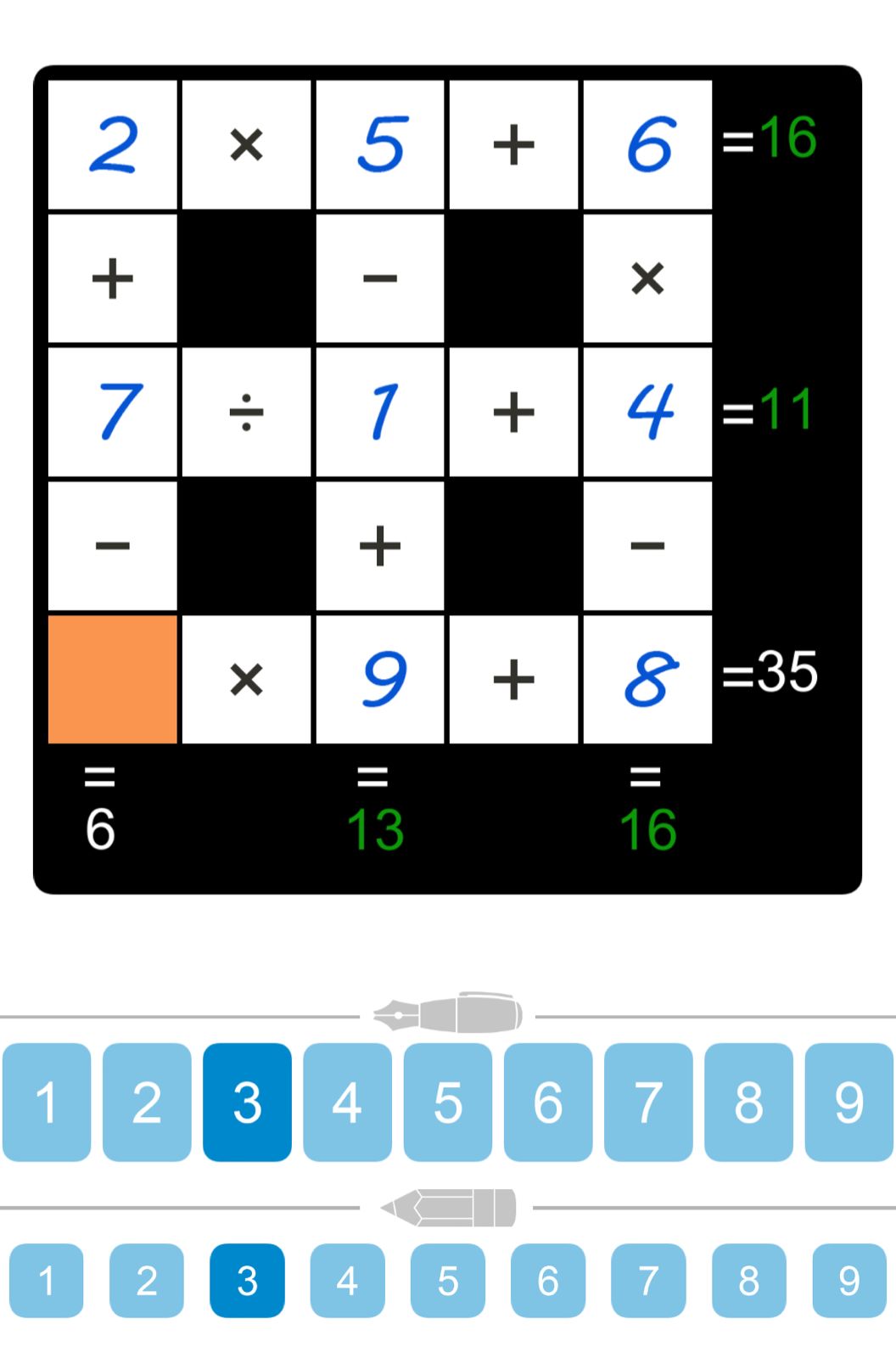The height and width of the screenshot is (1358, 896).
Task: Click the cell containing the blue 7
Action: (112, 412)
